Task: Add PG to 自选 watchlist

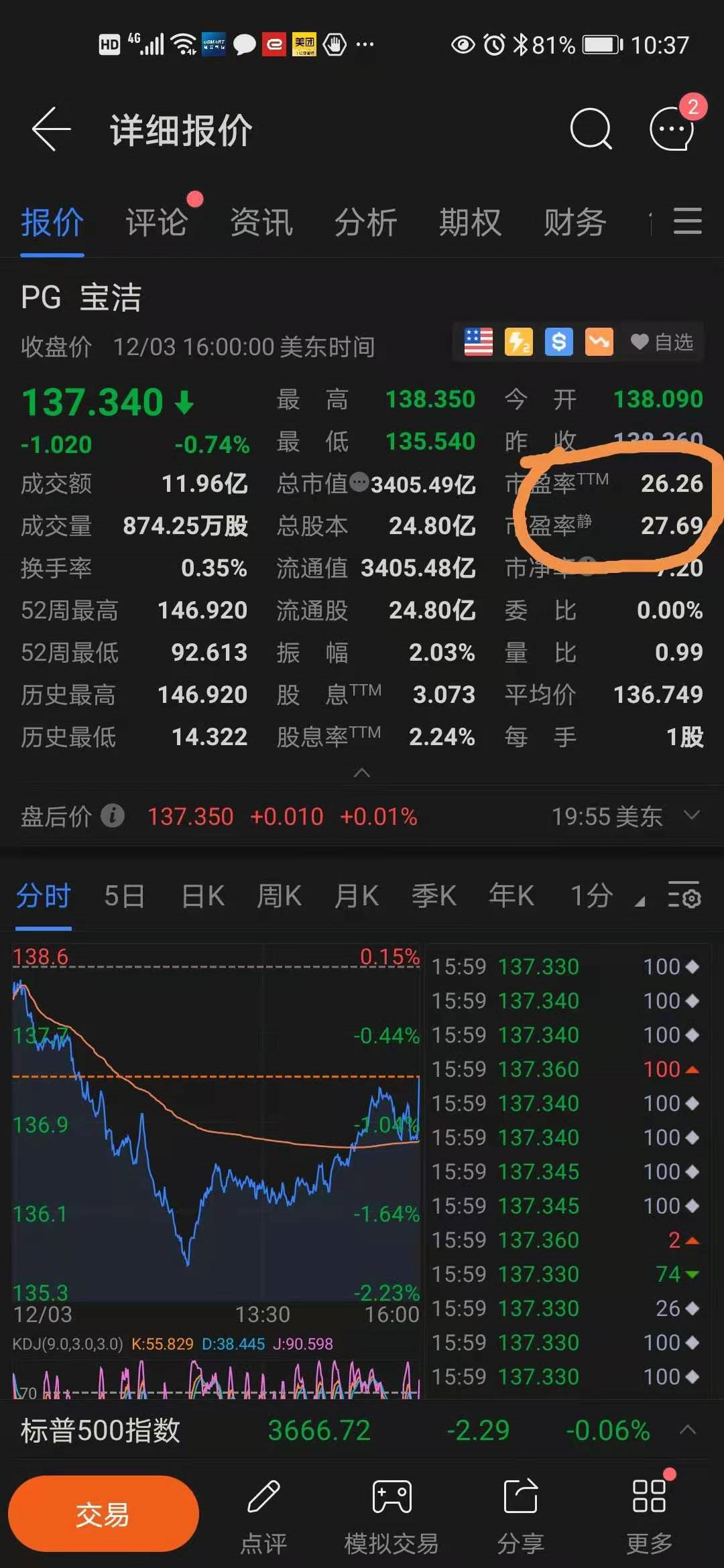Action: 662,342
